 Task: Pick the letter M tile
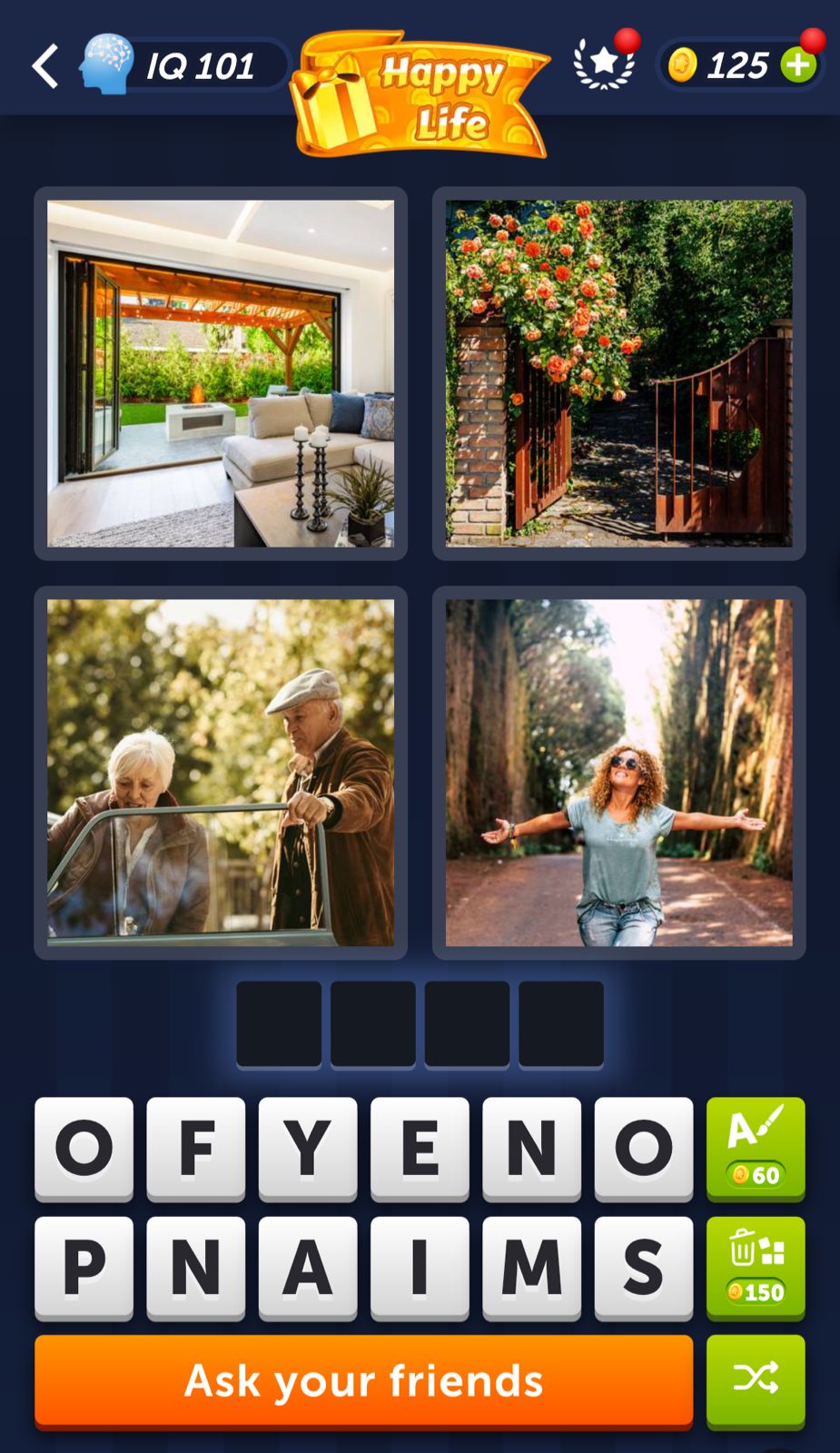pos(531,1267)
